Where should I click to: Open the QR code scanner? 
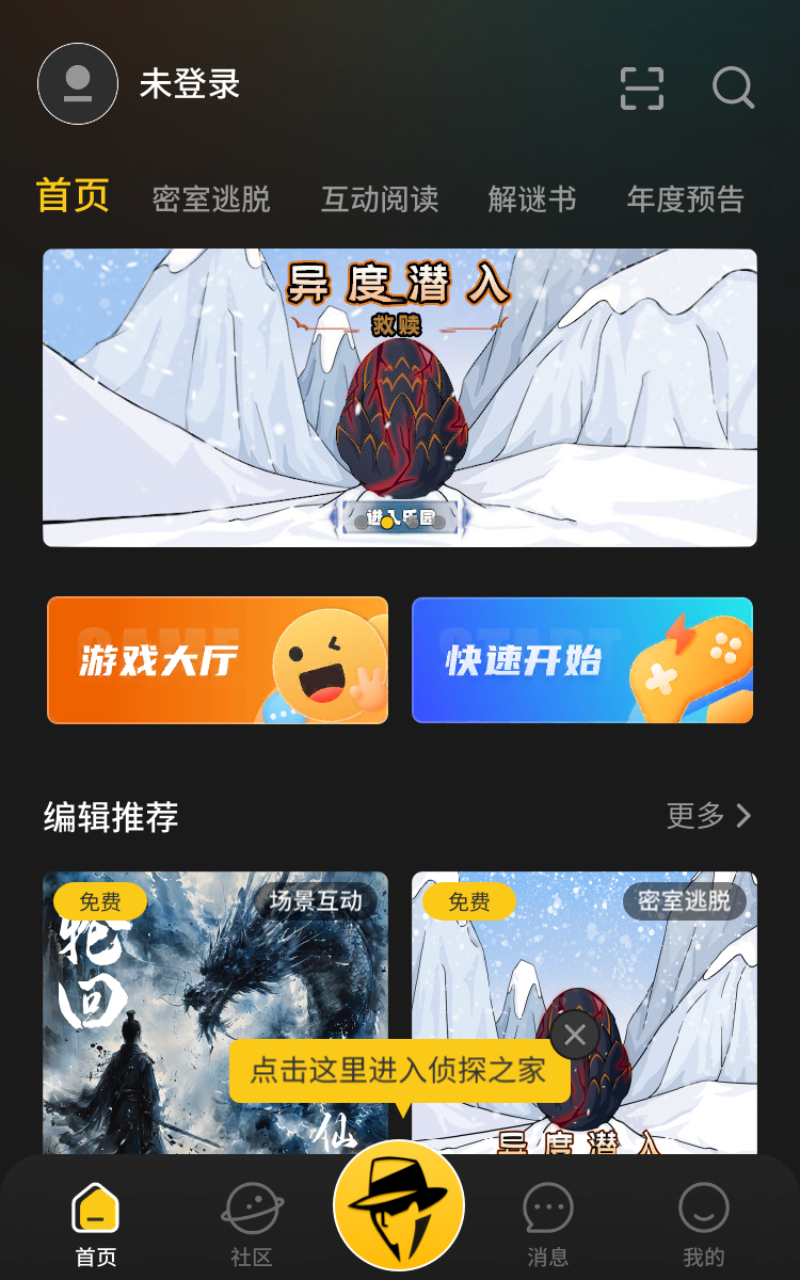[x=642, y=88]
